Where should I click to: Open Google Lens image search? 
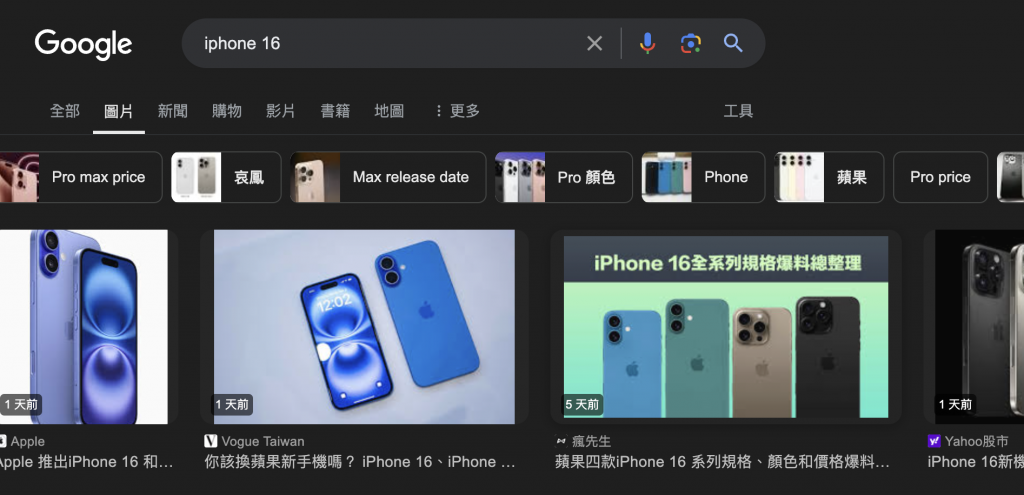(690, 43)
